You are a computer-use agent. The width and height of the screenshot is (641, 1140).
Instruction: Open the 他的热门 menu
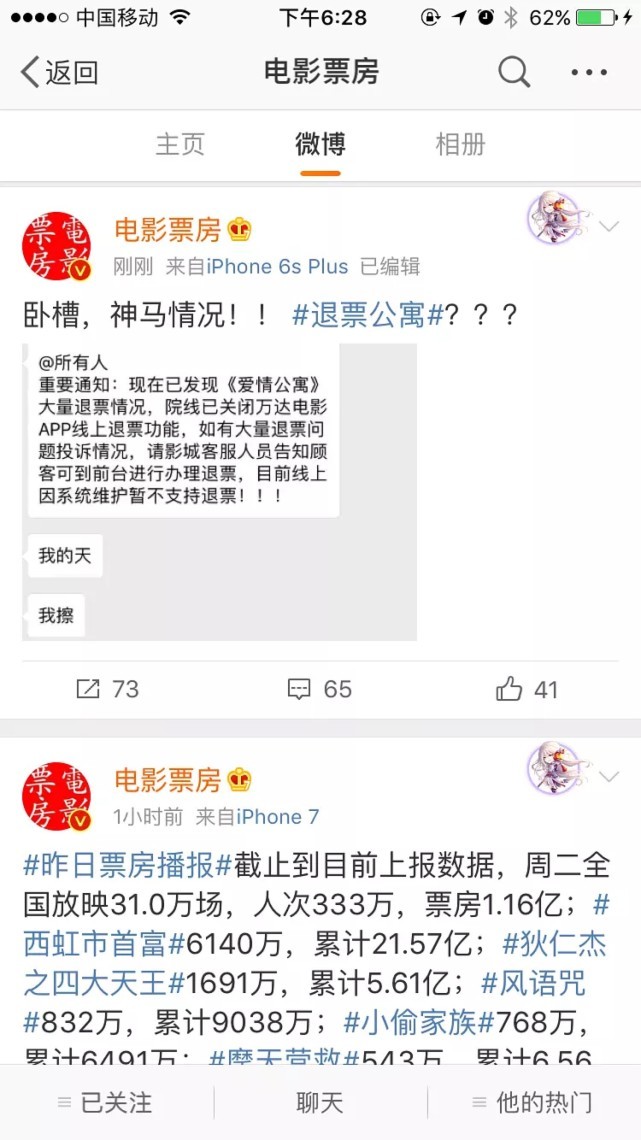pyautogui.click(x=533, y=1102)
